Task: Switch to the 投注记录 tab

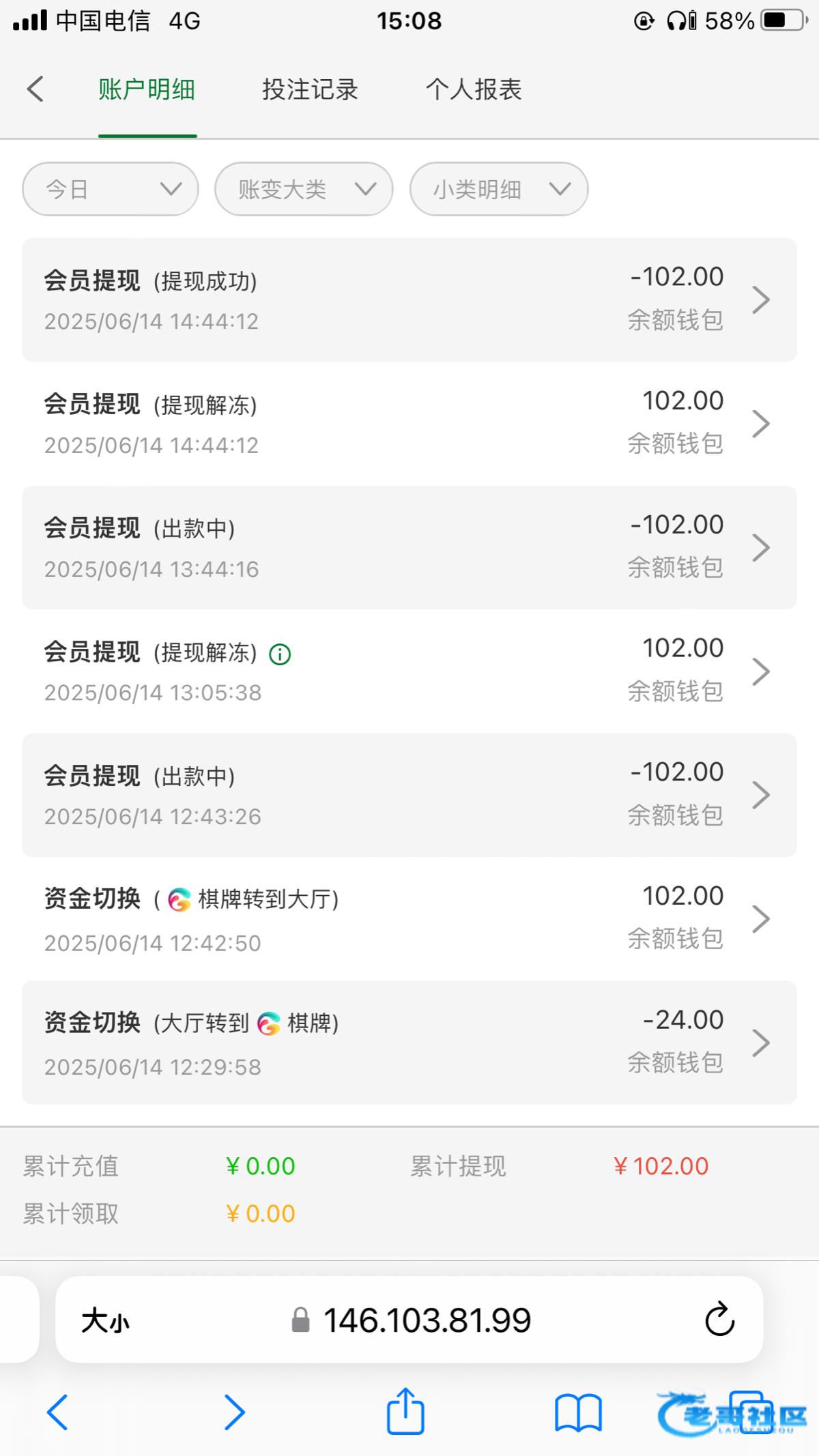Action: 310,89
